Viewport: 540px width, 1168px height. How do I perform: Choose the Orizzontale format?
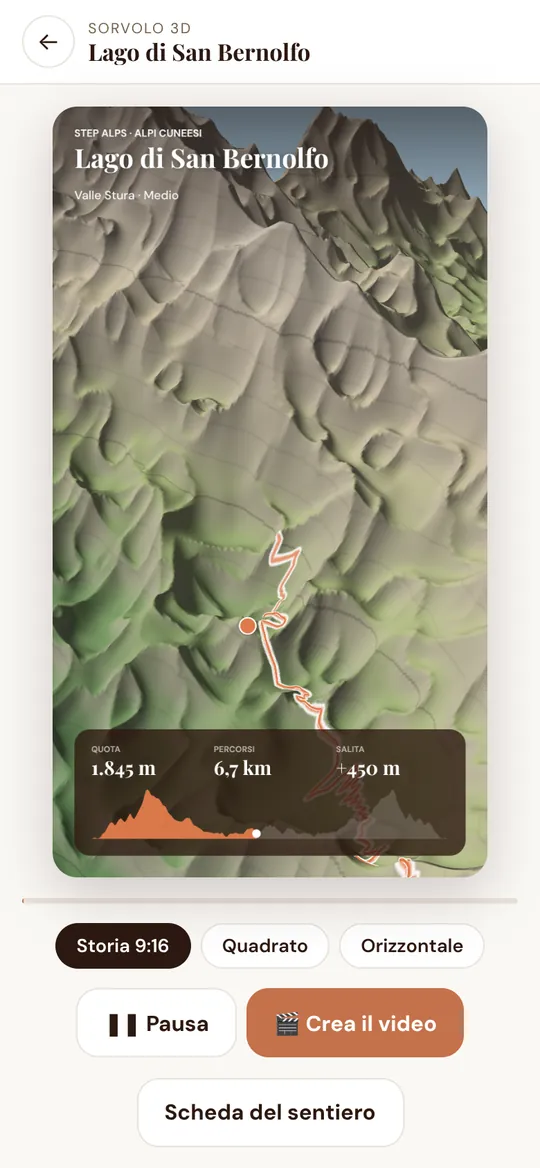click(412, 946)
